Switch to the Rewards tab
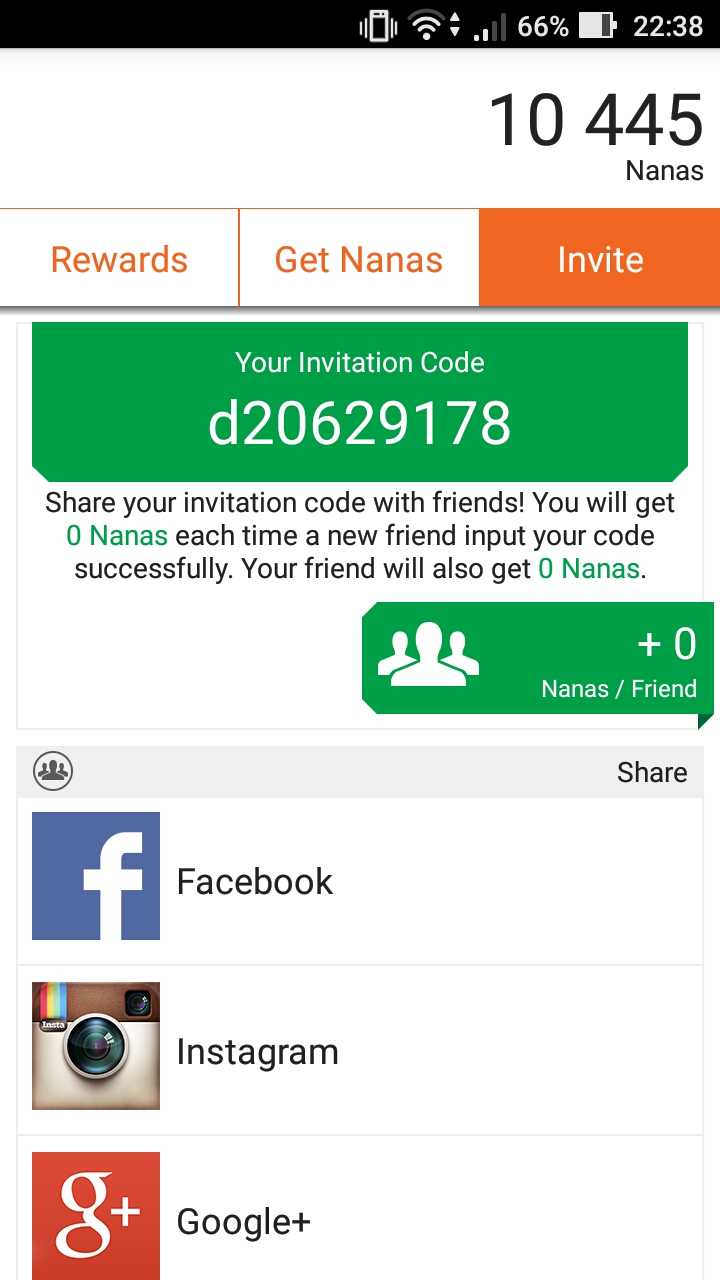This screenshot has height=1280, width=720. (119, 259)
